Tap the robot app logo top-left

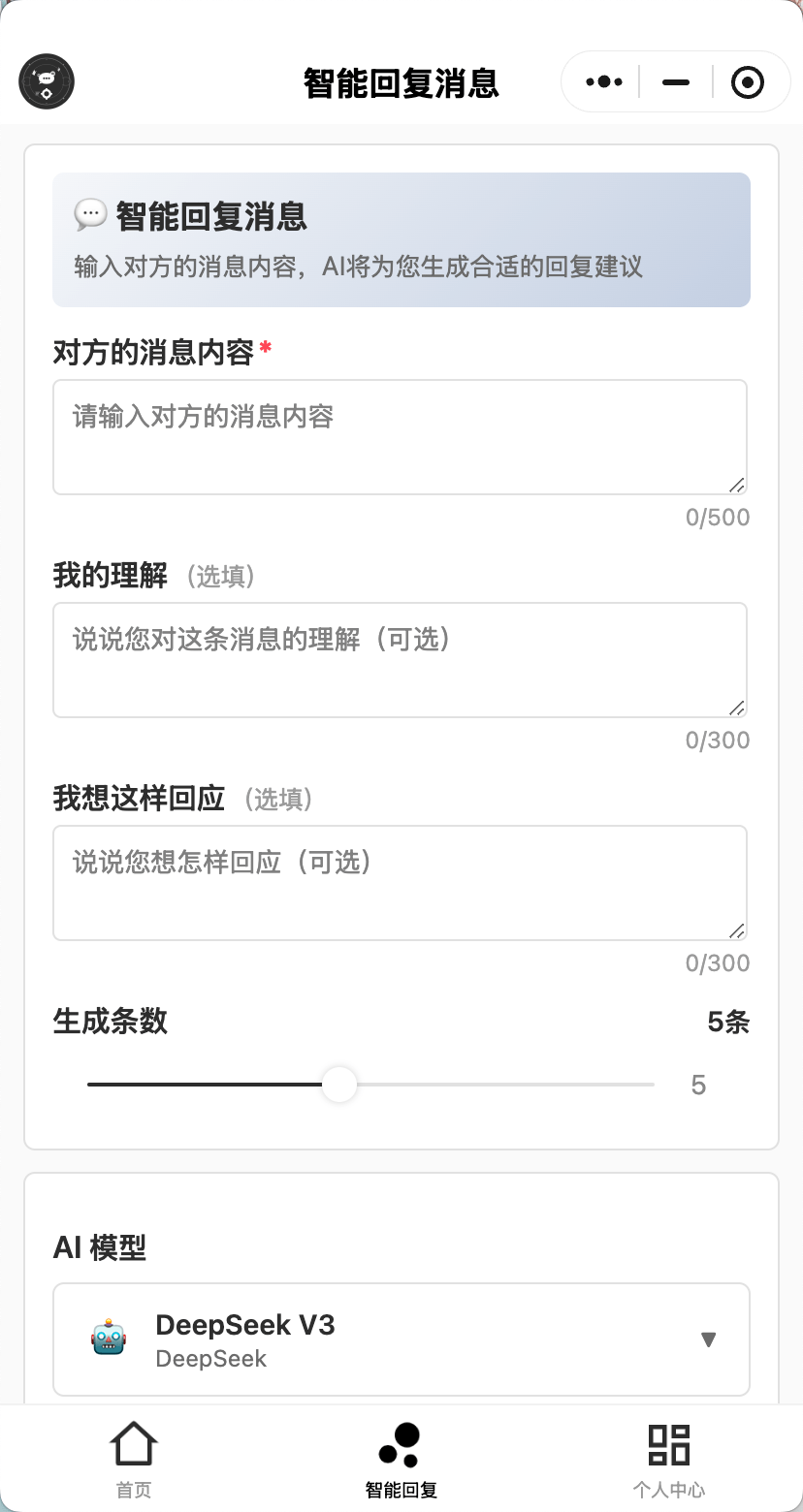[x=46, y=81]
